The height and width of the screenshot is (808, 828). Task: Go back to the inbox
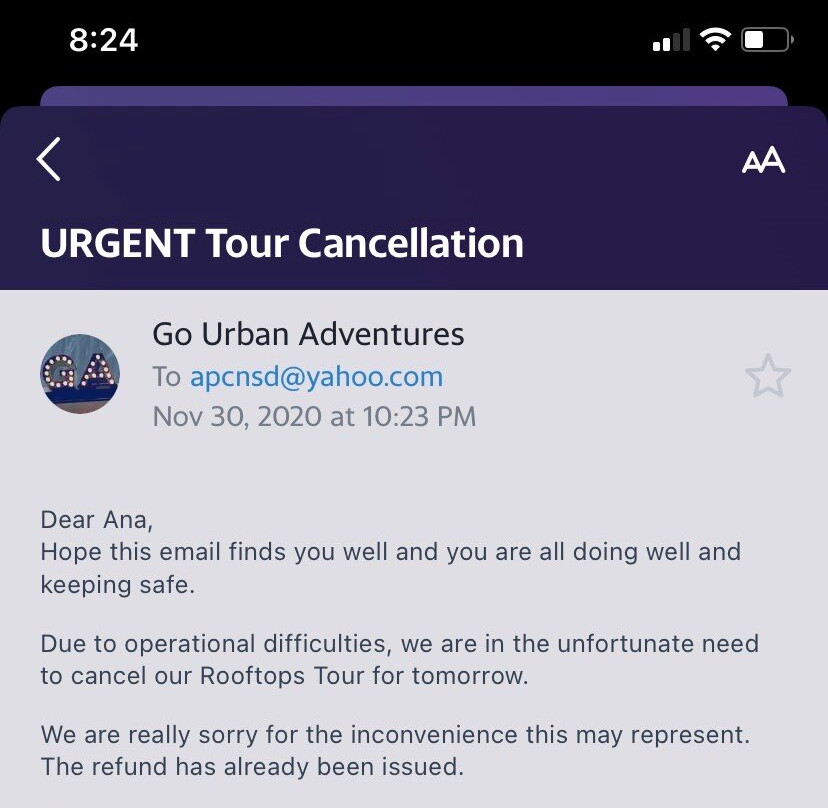pyautogui.click(x=49, y=160)
